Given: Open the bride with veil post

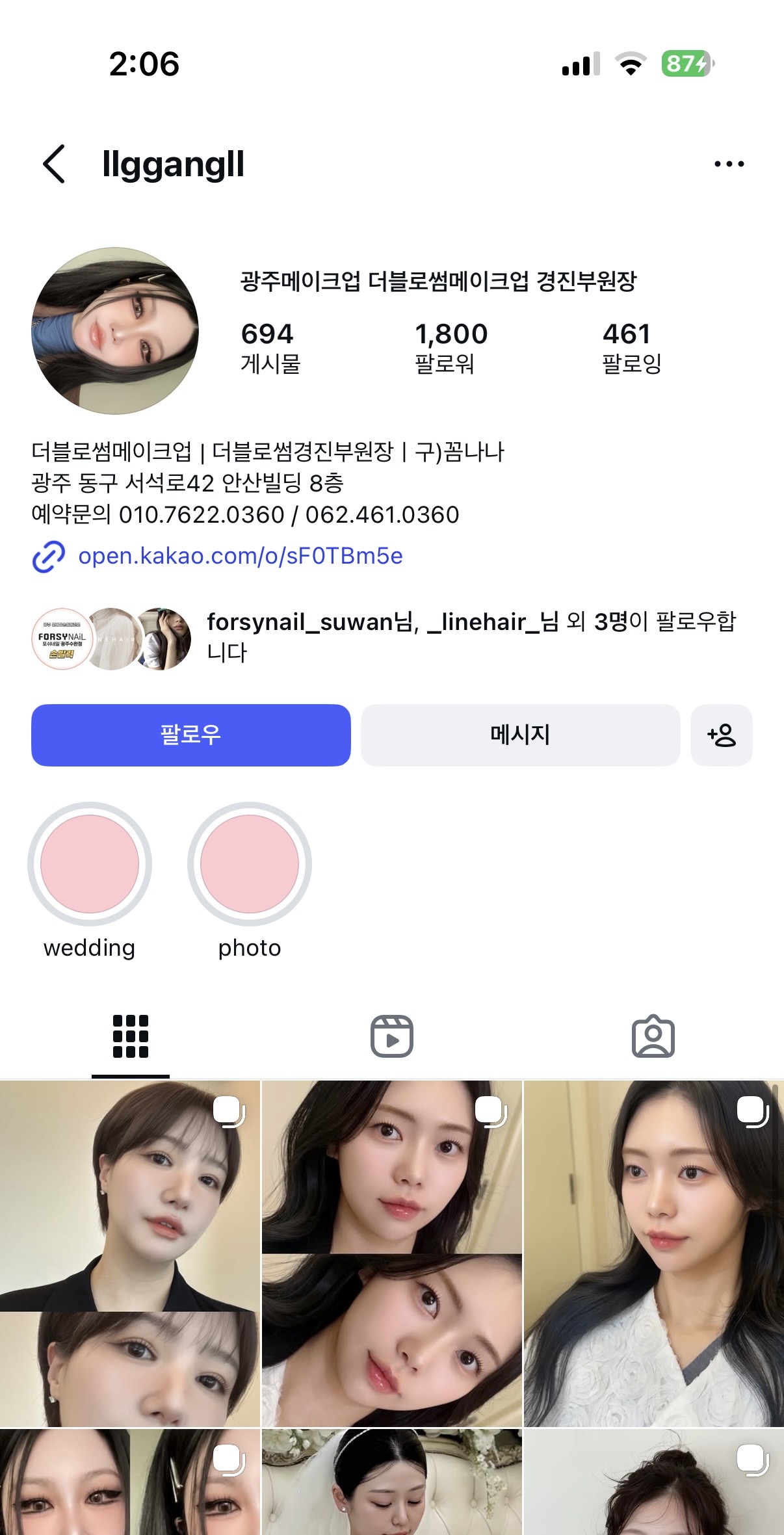Looking at the screenshot, I should point(391,1482).
